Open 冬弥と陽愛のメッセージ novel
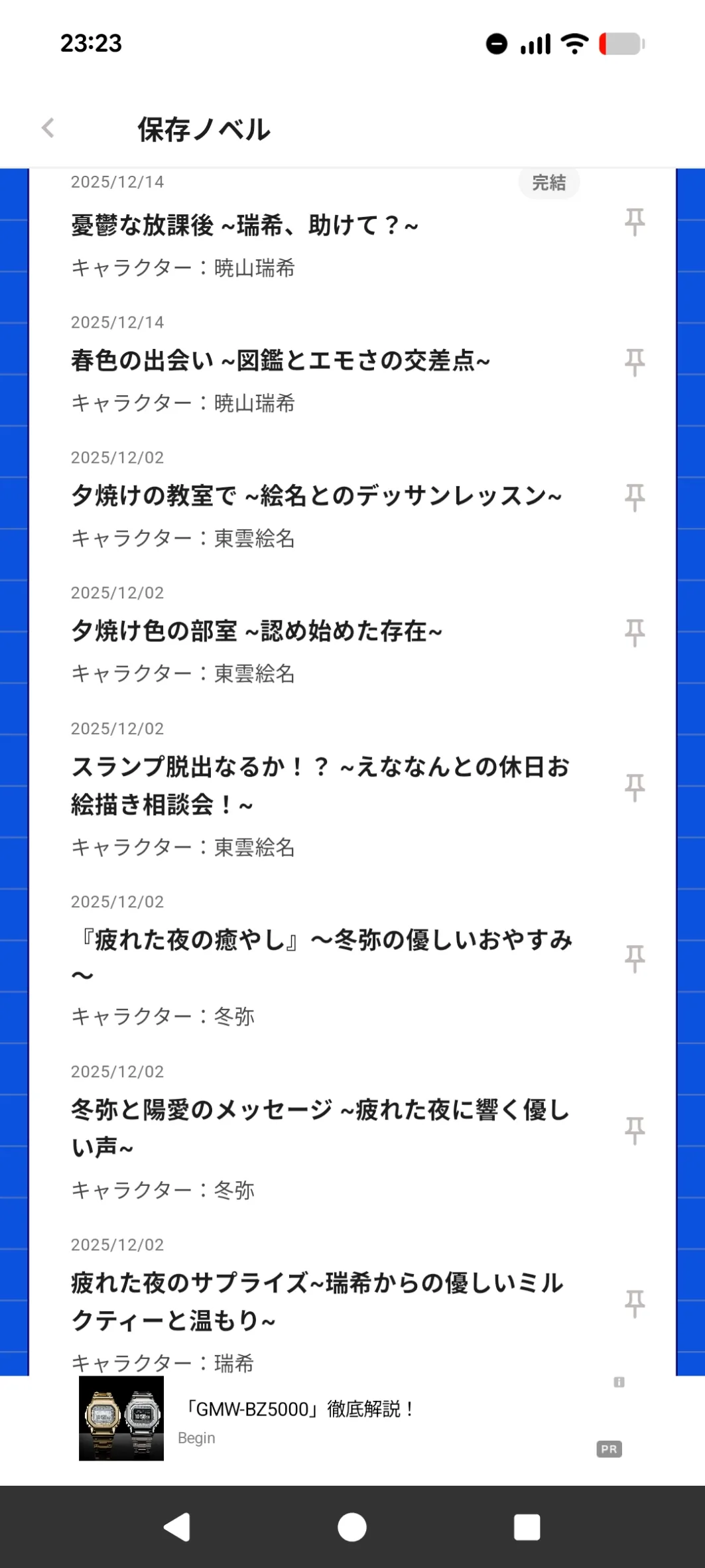This screenshot has height=1568, width=705. pos(320,1128)
